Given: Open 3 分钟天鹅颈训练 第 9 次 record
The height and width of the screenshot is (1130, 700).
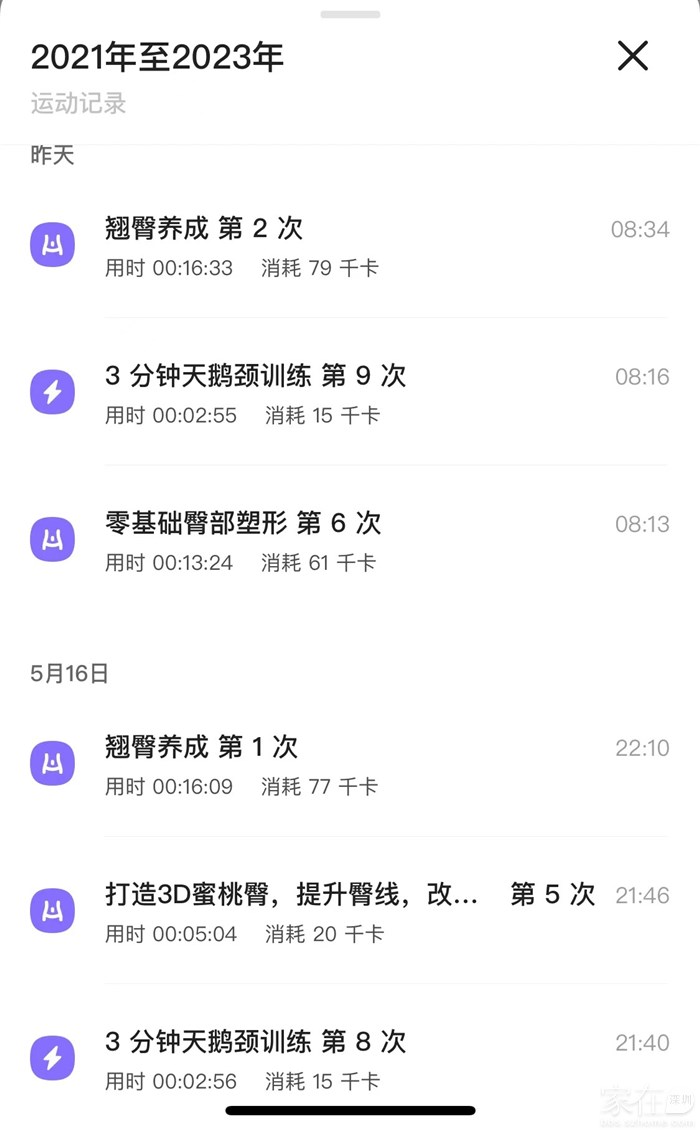Looking at the screenshot, I should tap(350, 394).
